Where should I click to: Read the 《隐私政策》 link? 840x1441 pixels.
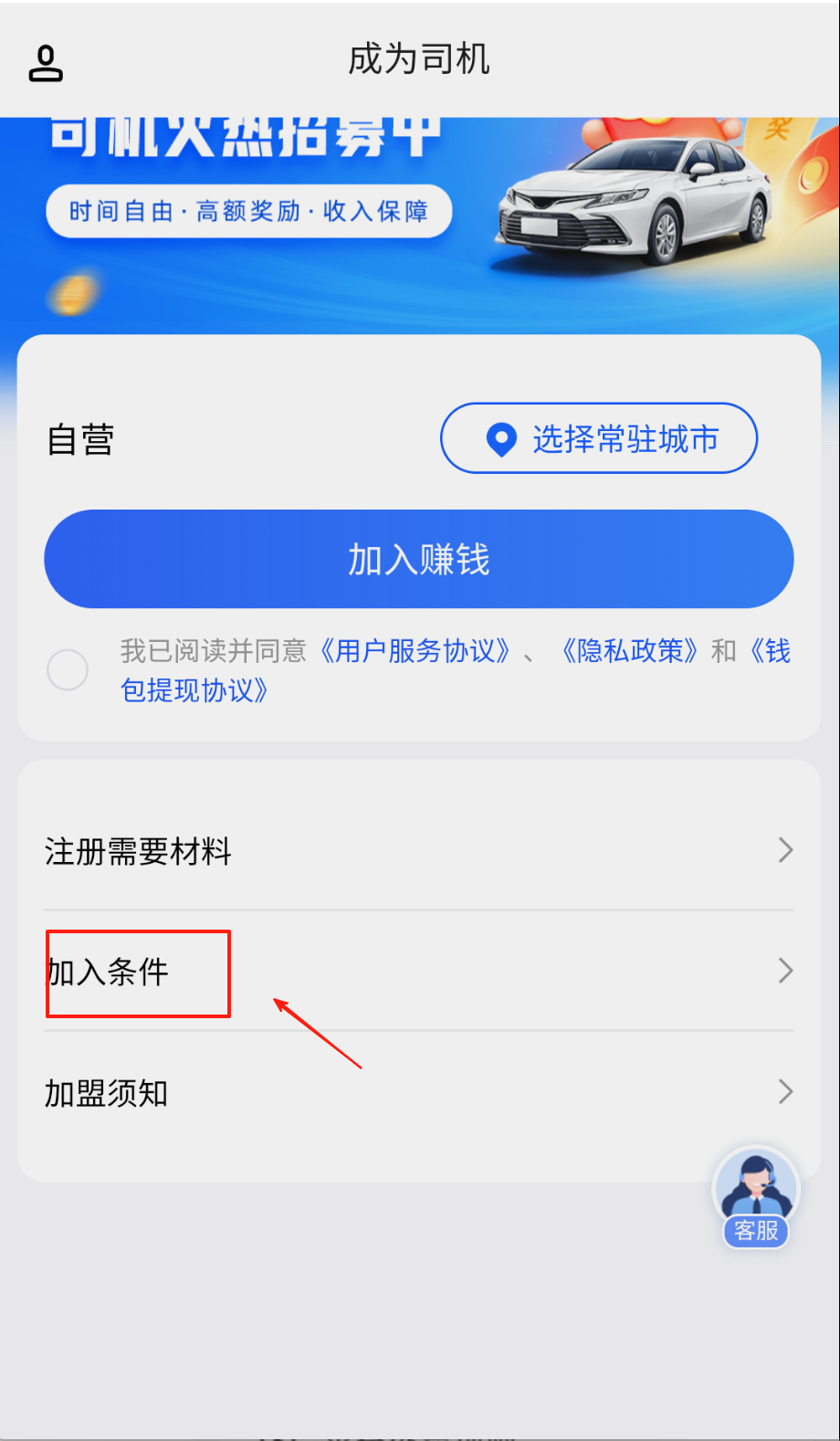(x=630, y=651)
